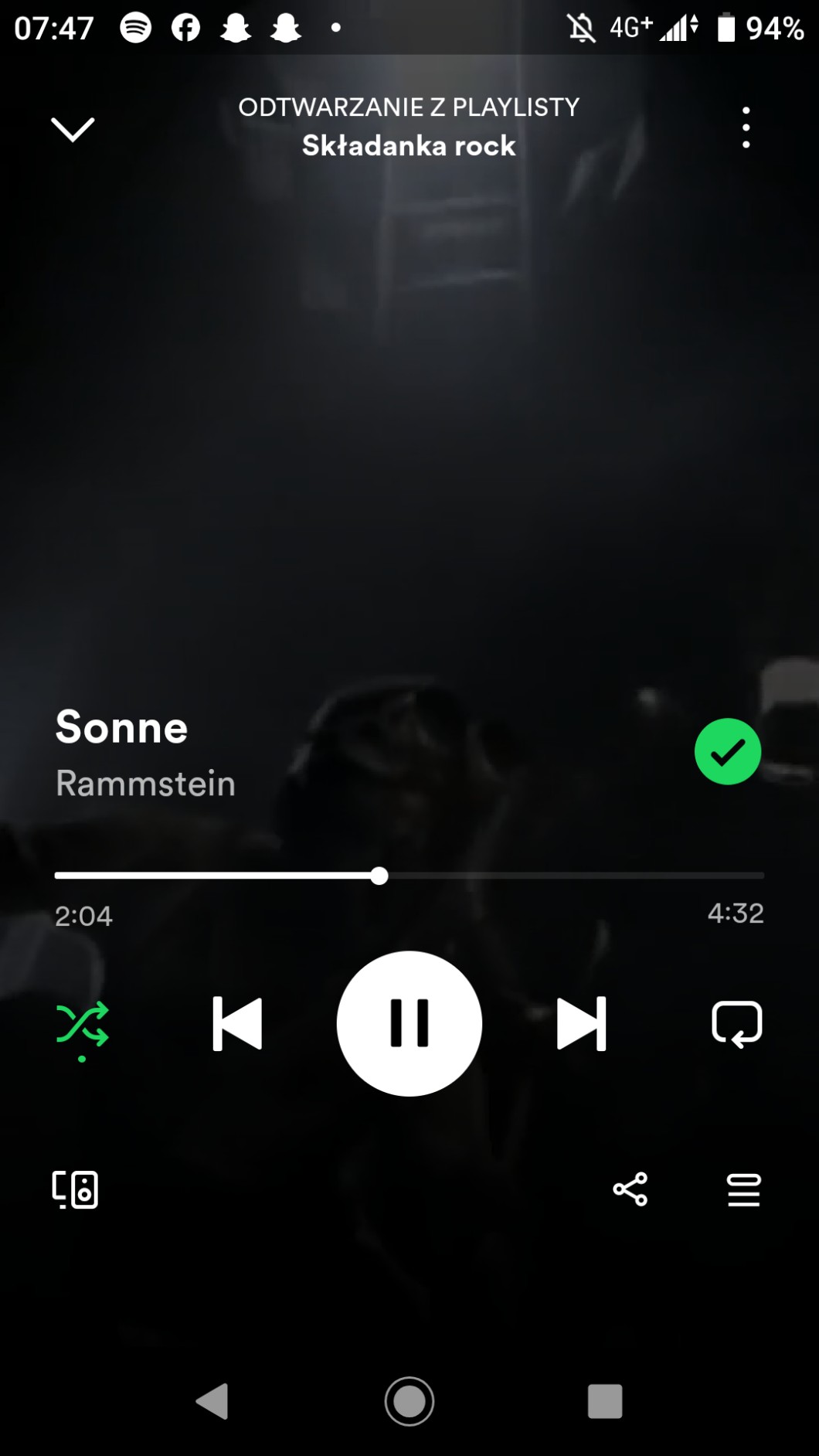This screenshot has height=1456, width=819.
Task: Toggle shuffle mode
Action: (x=83, y=1024)
